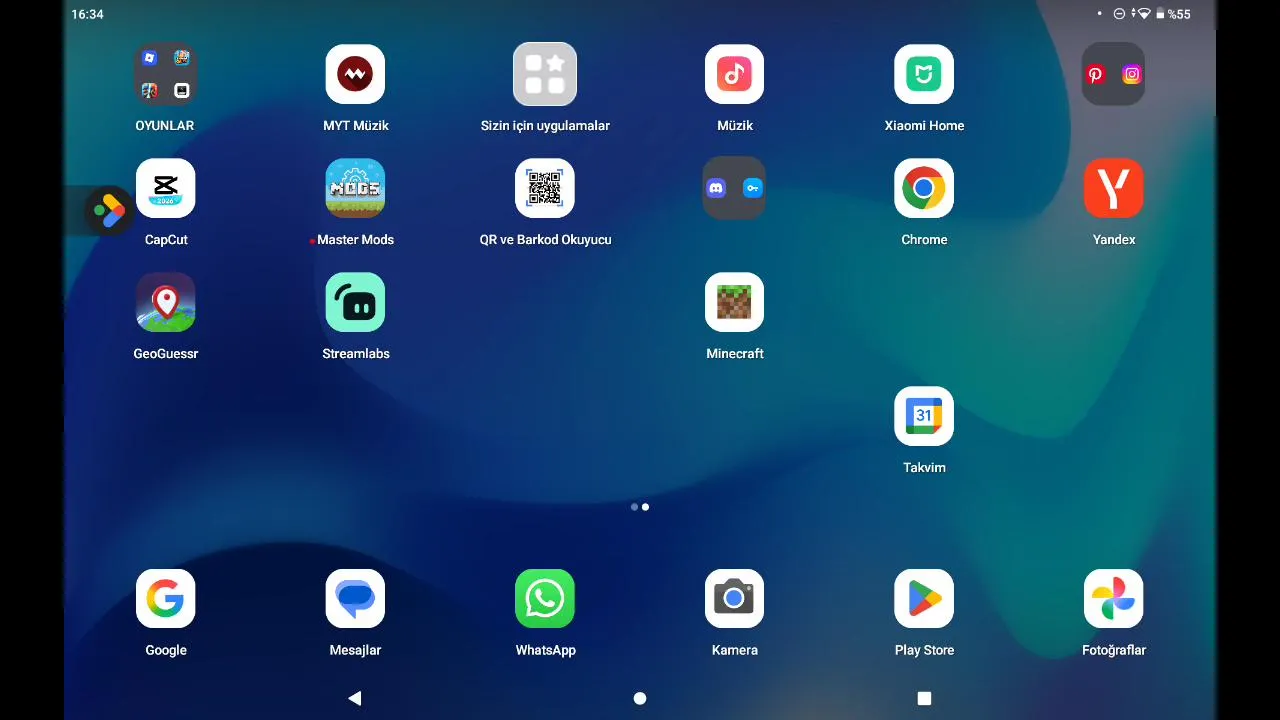Launch Chrome browser

(924, 189)
